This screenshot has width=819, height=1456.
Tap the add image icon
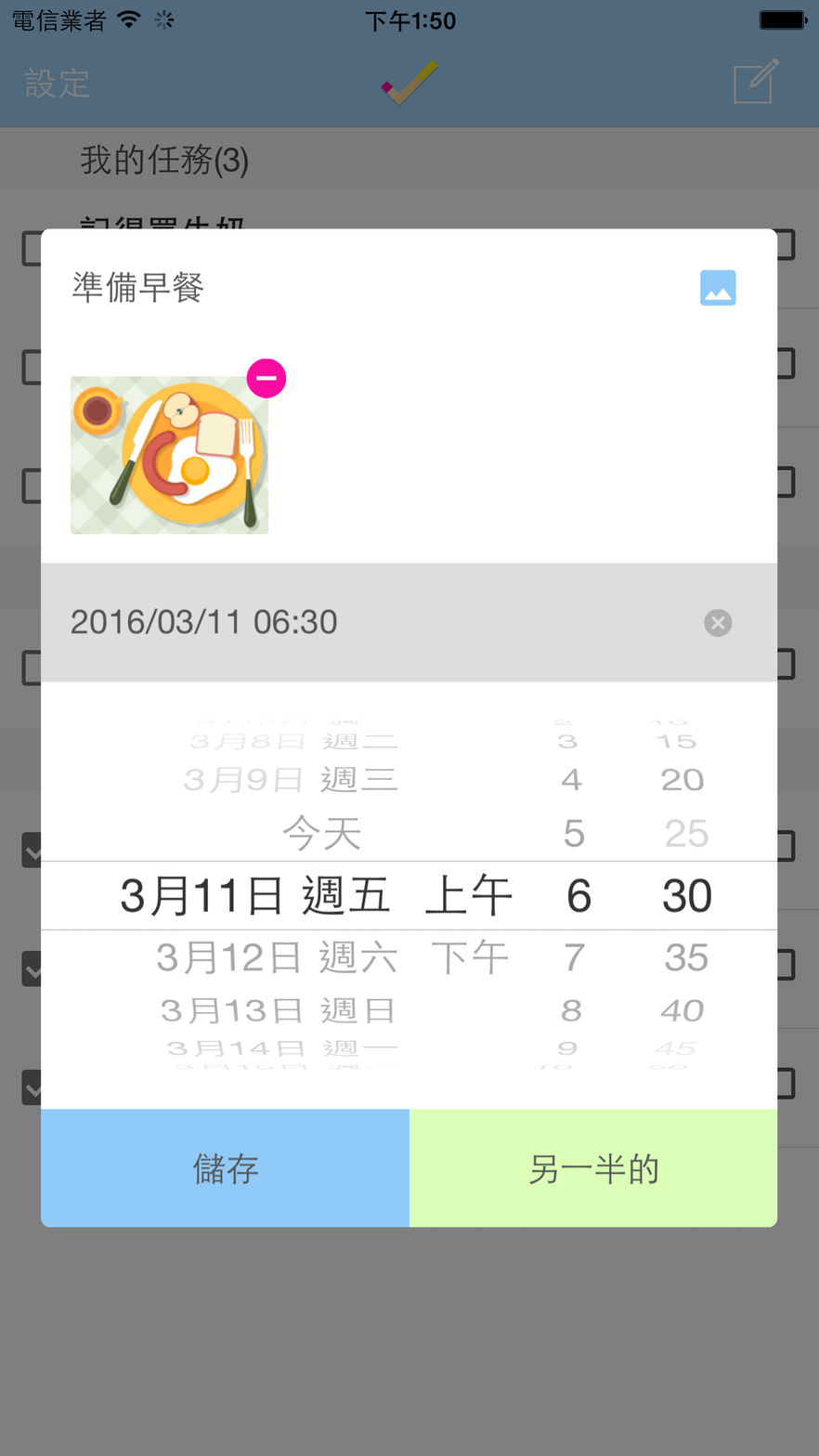[x=717, y=288]
